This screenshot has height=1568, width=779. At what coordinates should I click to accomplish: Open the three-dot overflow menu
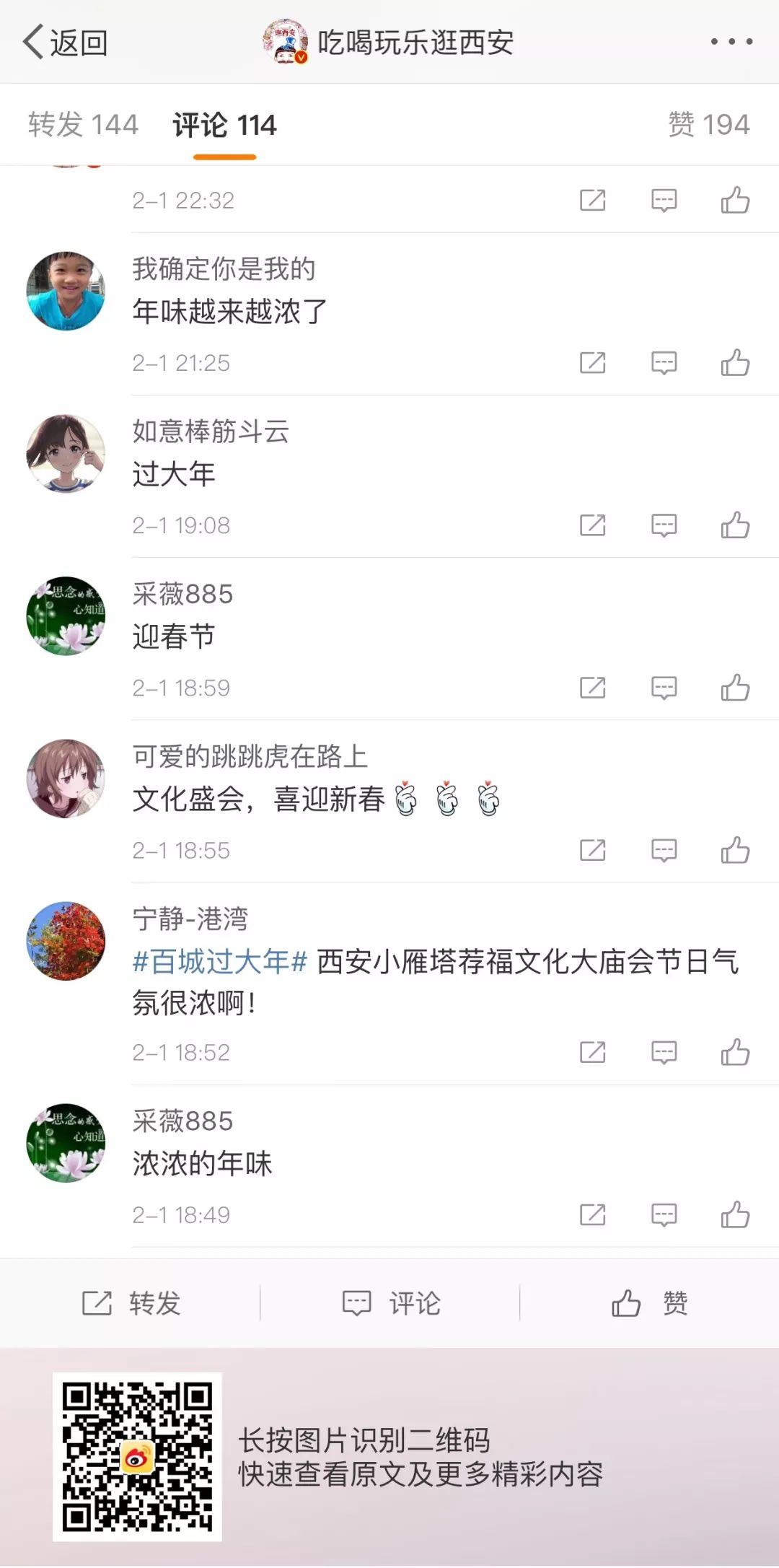click(x=731, y=42)
